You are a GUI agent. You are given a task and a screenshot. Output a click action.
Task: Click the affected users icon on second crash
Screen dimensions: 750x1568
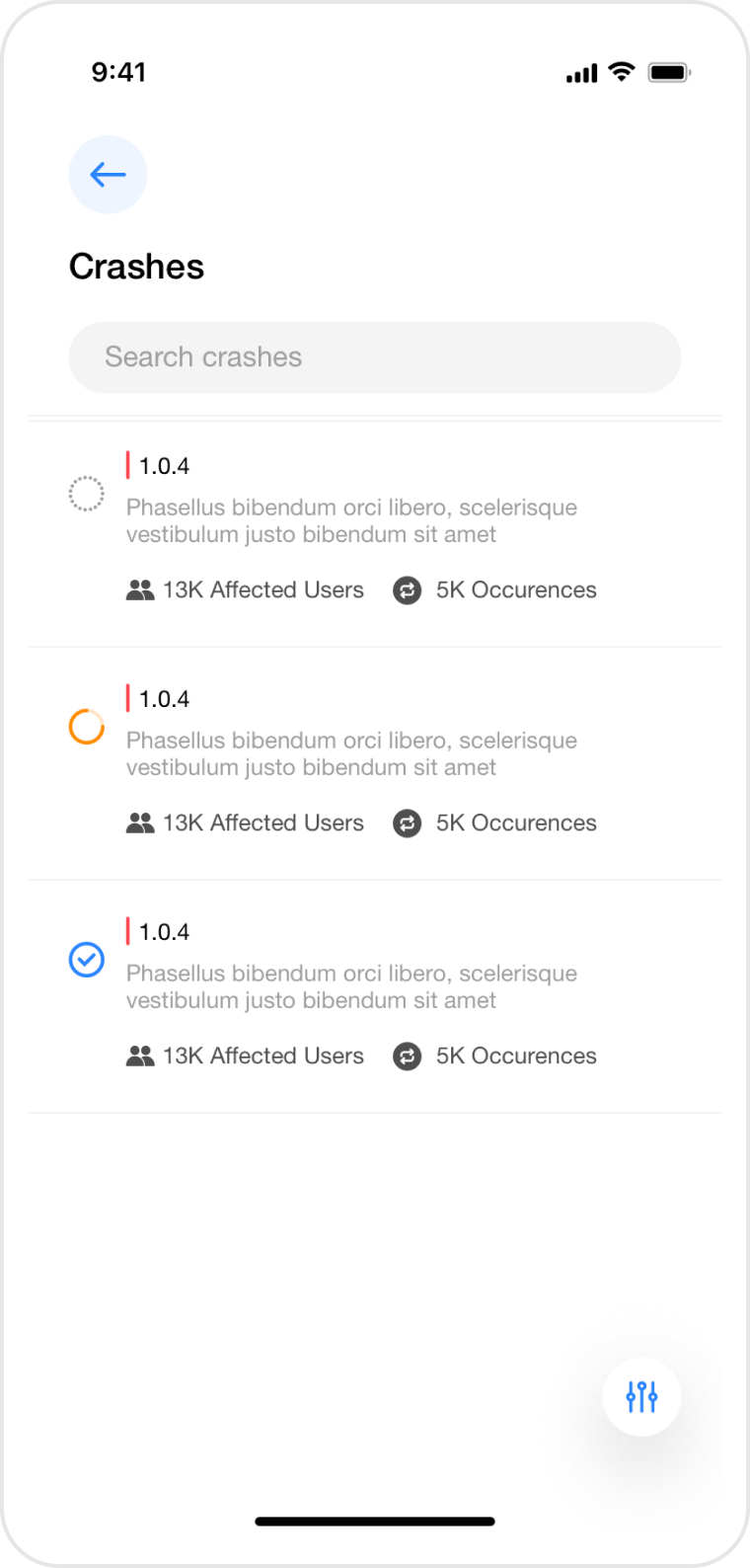(x=140, y=823)
